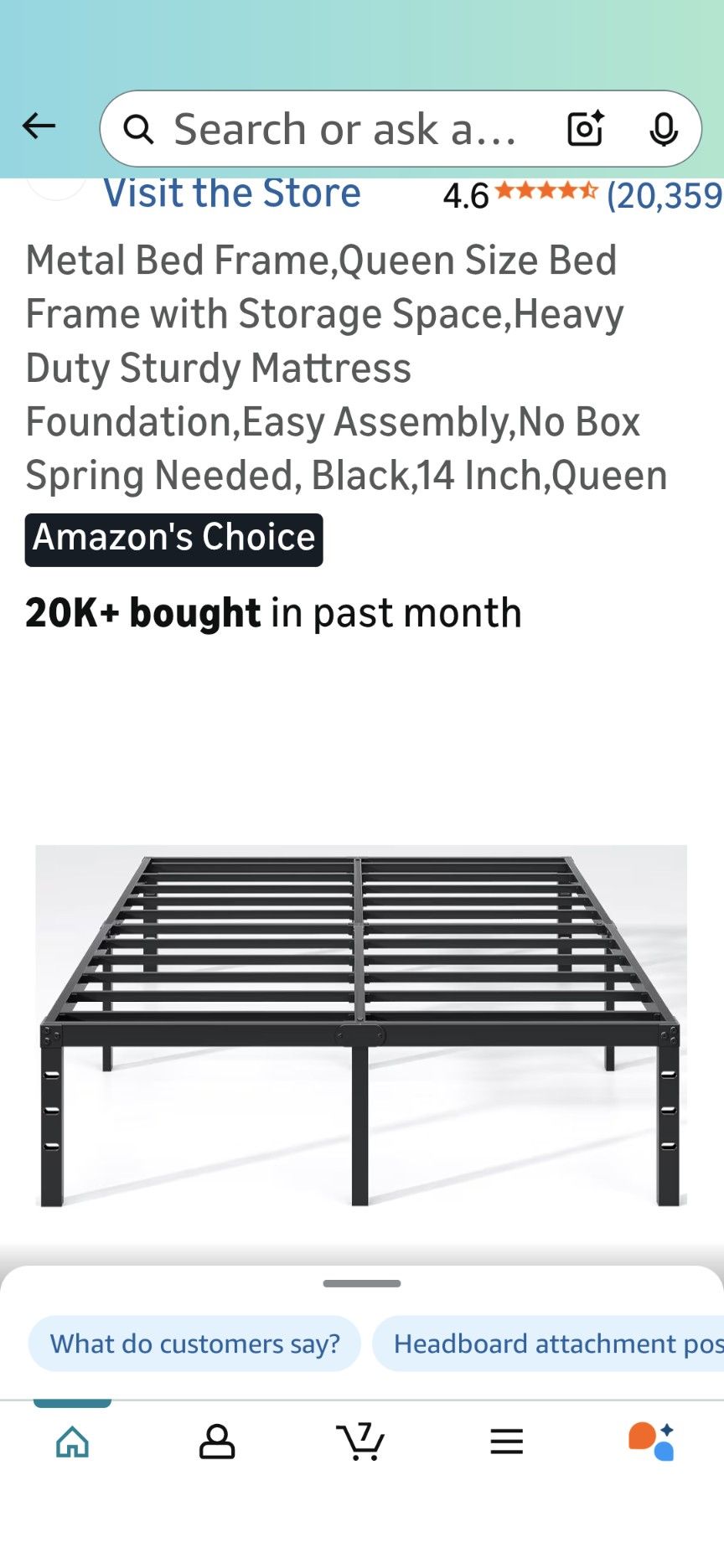Select the Home icon in bottom navigation

pyautogui.click(x=72, y=1441)
